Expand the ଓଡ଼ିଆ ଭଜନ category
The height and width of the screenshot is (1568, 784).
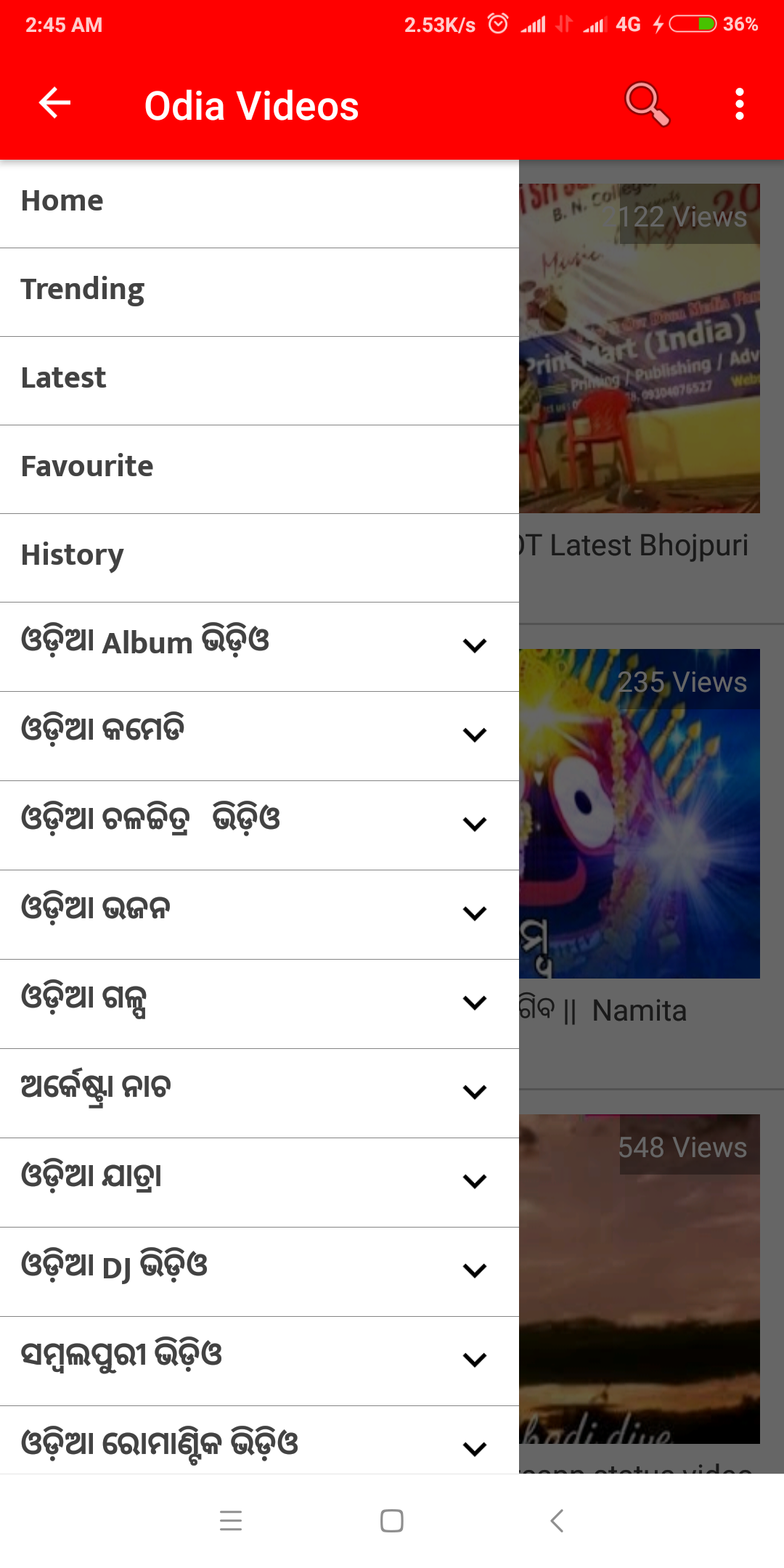click(x=474, y=913)
